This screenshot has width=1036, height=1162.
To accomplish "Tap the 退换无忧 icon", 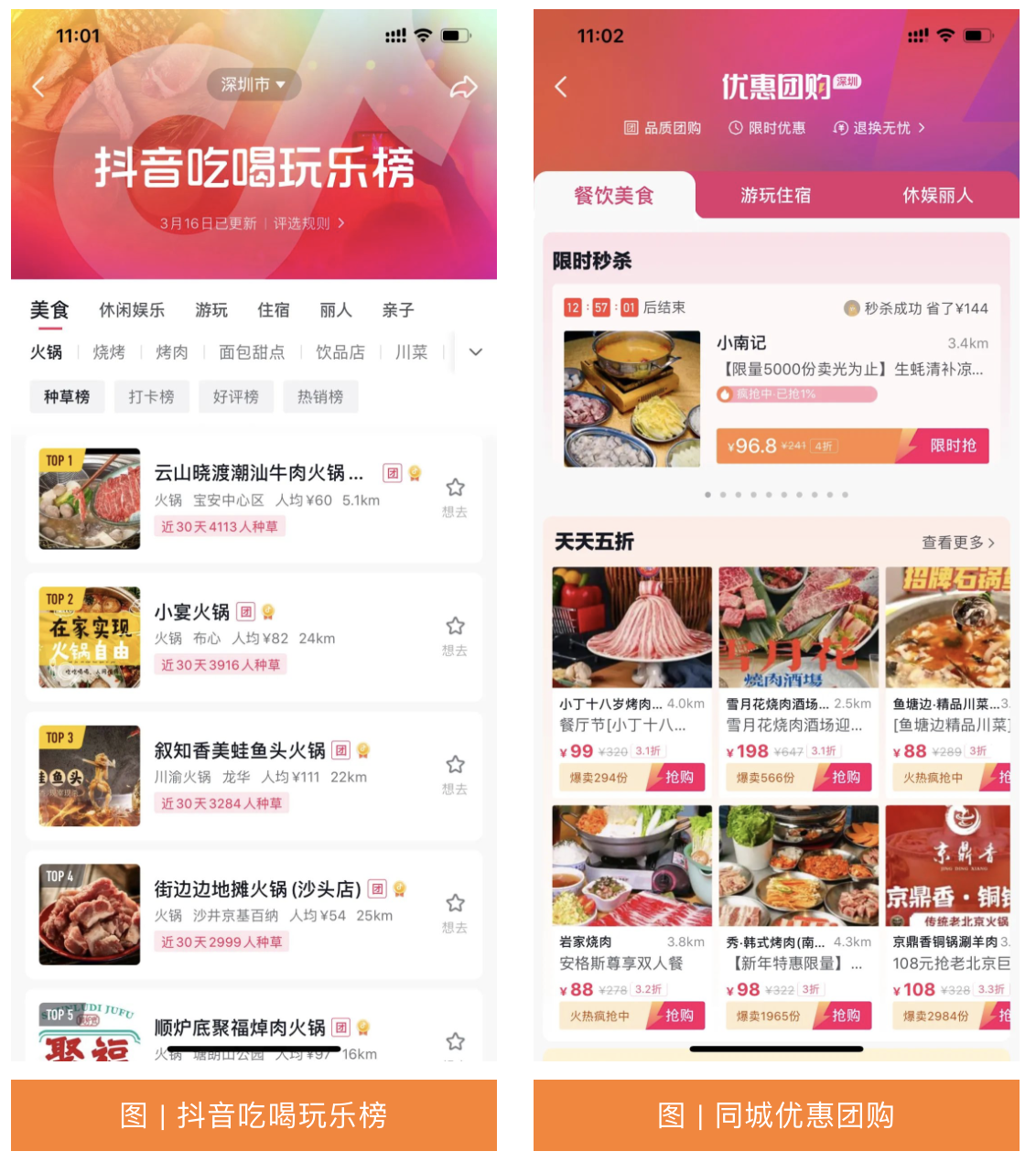I will 839,128.
